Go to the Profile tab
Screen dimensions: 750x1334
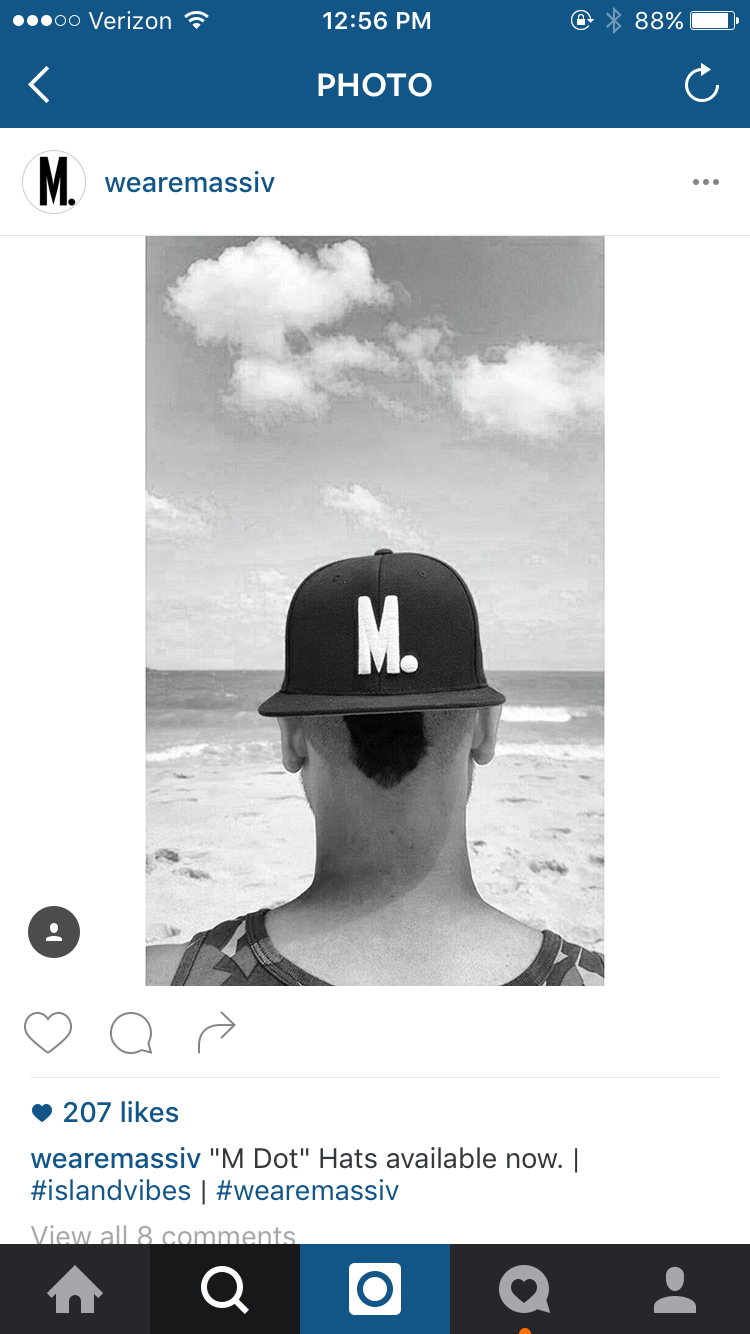tap(675, 1289)
